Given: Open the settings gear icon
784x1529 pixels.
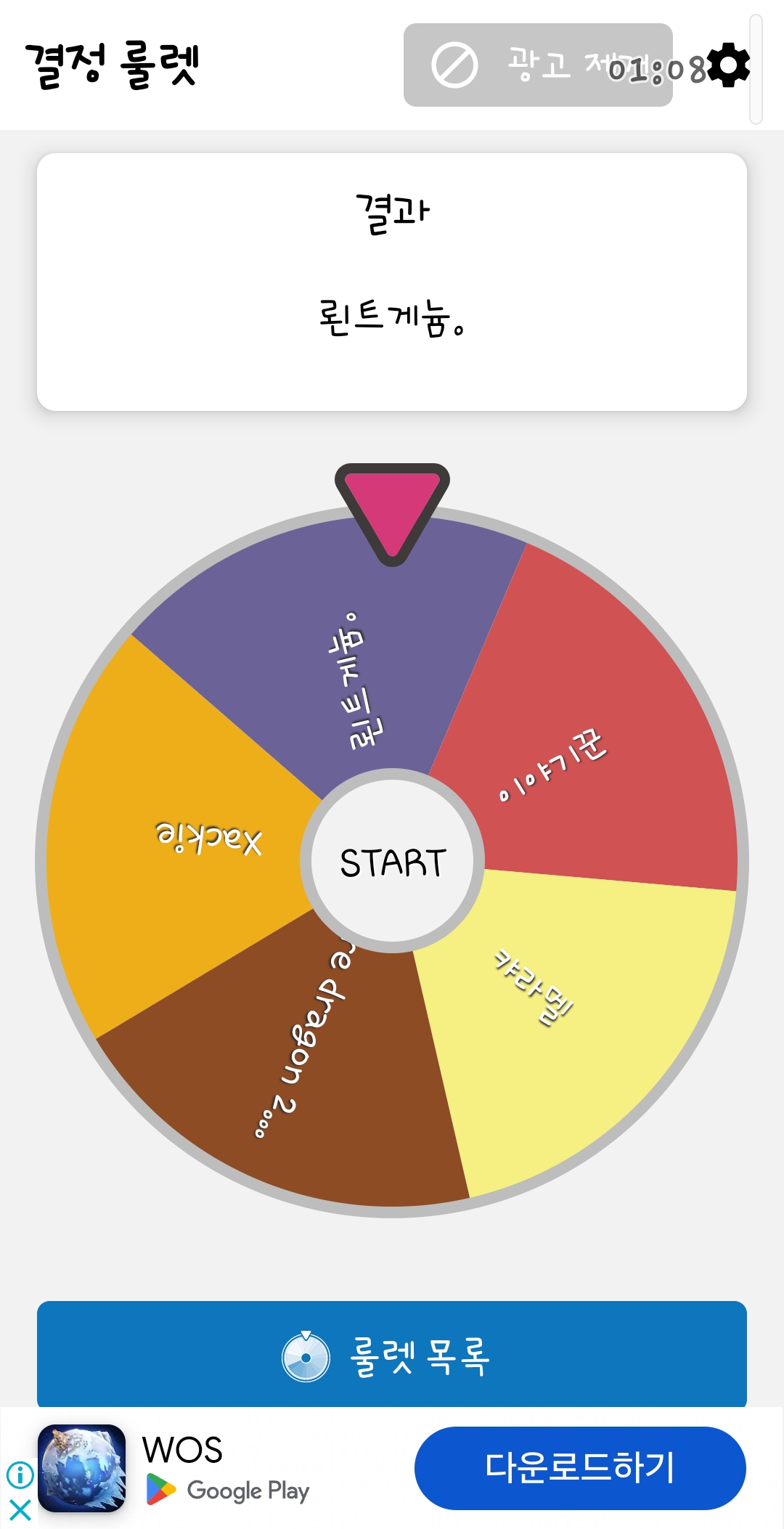Looking at the screenshot, I should 728,65.
